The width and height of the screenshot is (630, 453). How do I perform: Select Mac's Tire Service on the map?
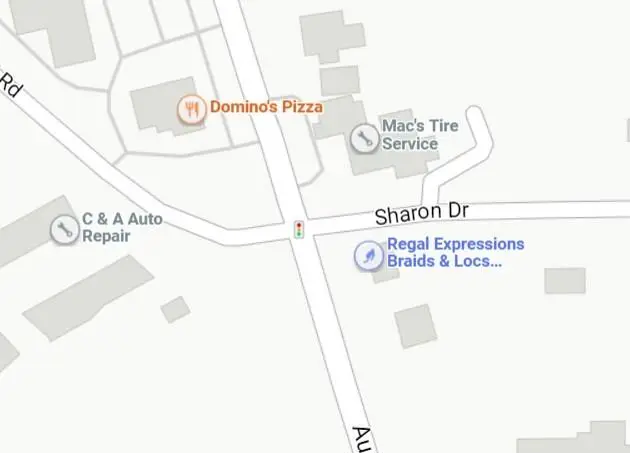tap(365, 137)
